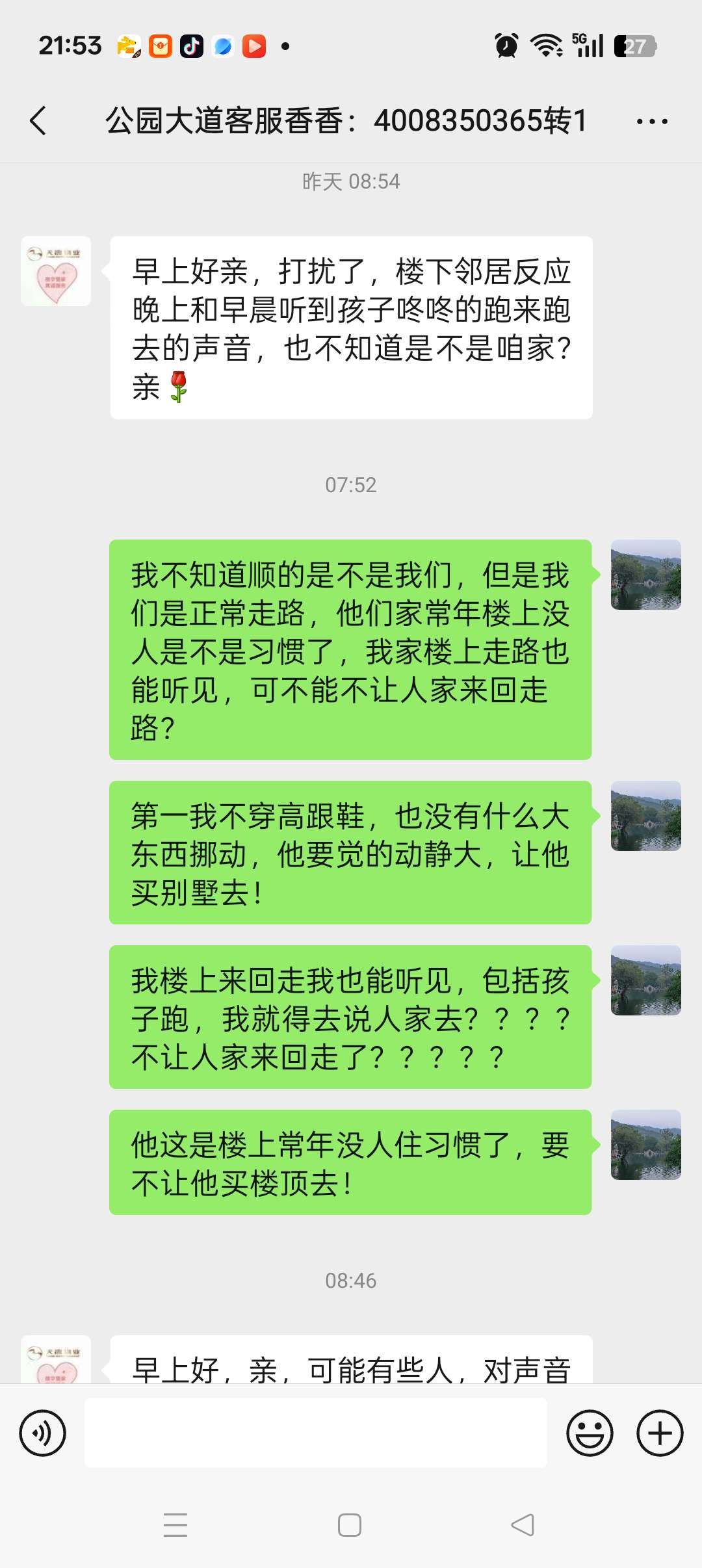Image resolution: width=702 pixels, height=1568 pixels.
Task: Open the emoji sticker panel
Action: pos(590,1433)
